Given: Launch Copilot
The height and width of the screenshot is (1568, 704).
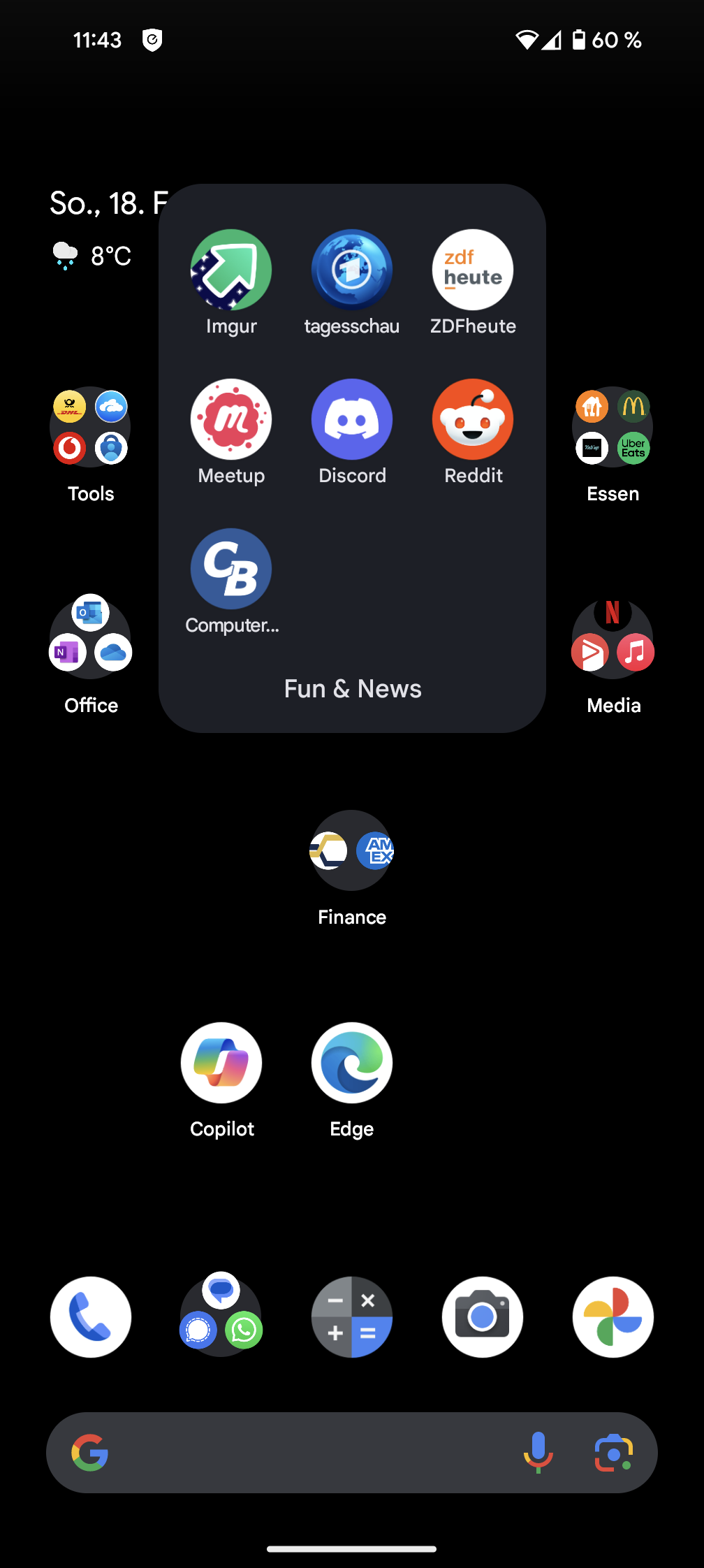Looking at the screenshot, I should click(221, 1063).
